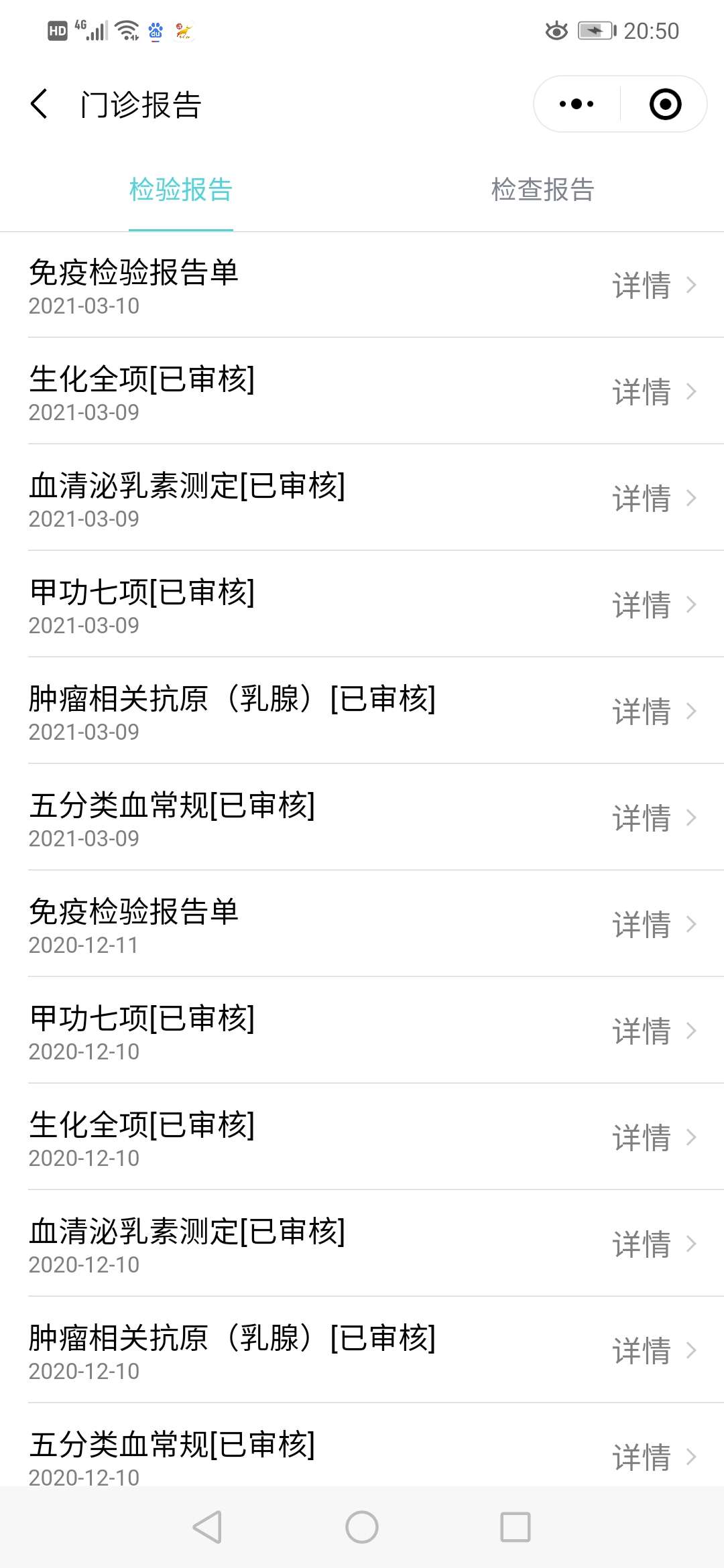Go back from 门诊报告 page
This screenshot has width=724, height=1568.
[x=40, y=104]
